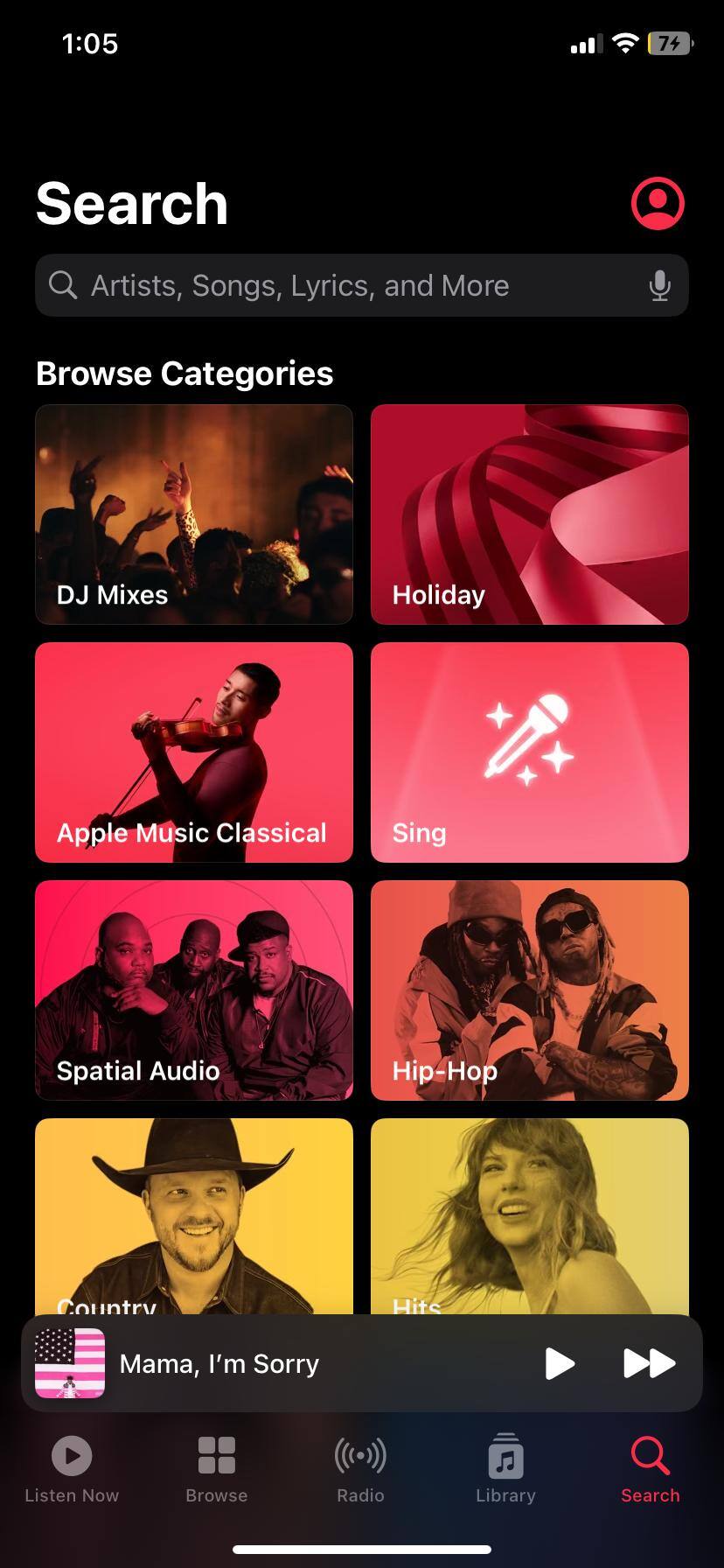Skip to the next track

click(649, 1363)
